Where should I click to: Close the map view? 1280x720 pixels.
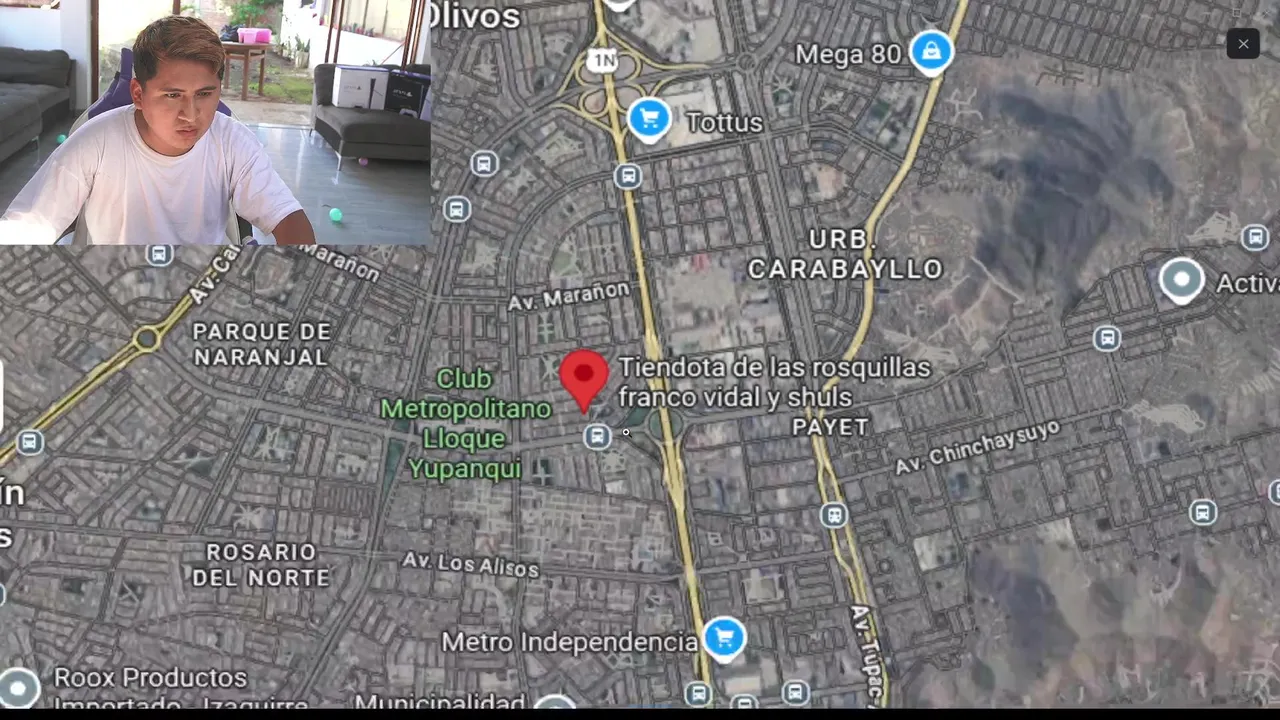tap(1243, 44)
